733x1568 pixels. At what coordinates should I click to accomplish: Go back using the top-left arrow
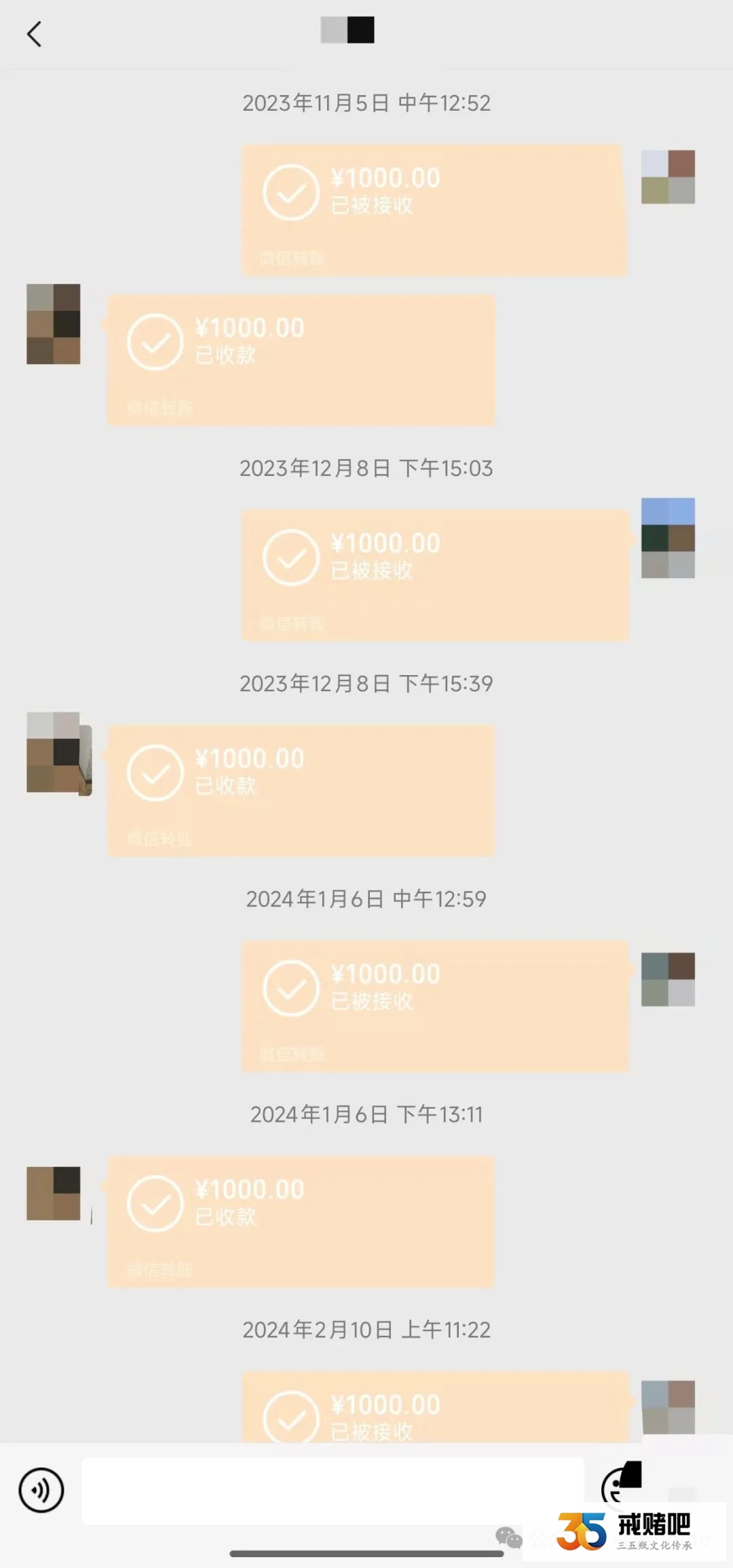(x=35, y=34)
